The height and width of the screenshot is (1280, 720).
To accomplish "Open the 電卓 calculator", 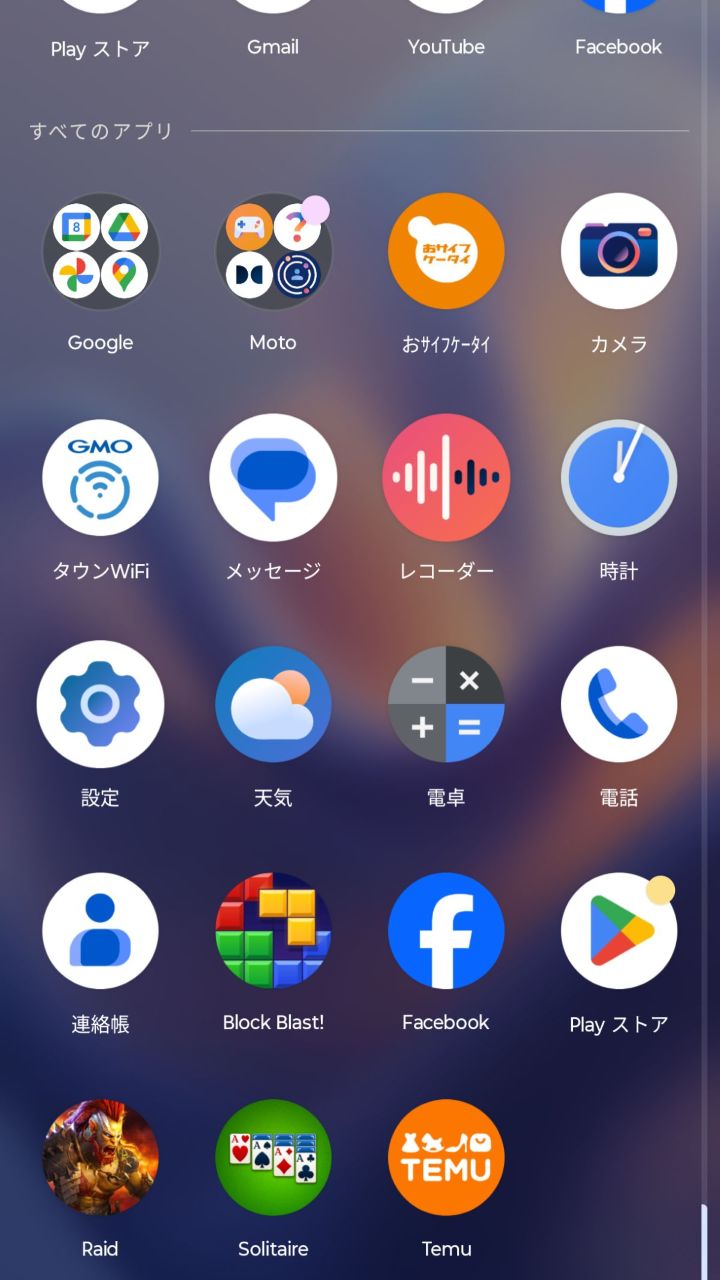I will [446, 704].
